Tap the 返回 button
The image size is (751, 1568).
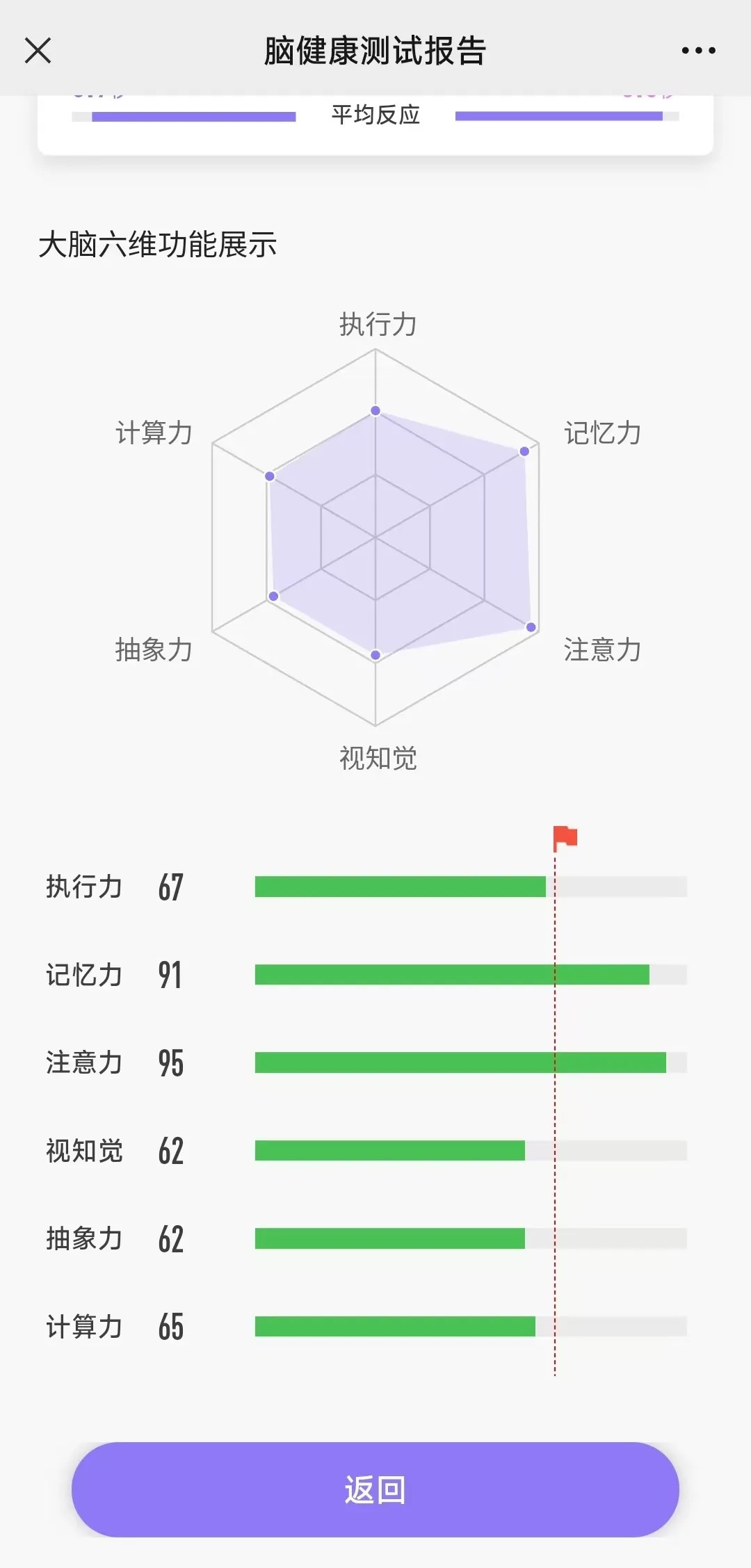(375, 1489)
